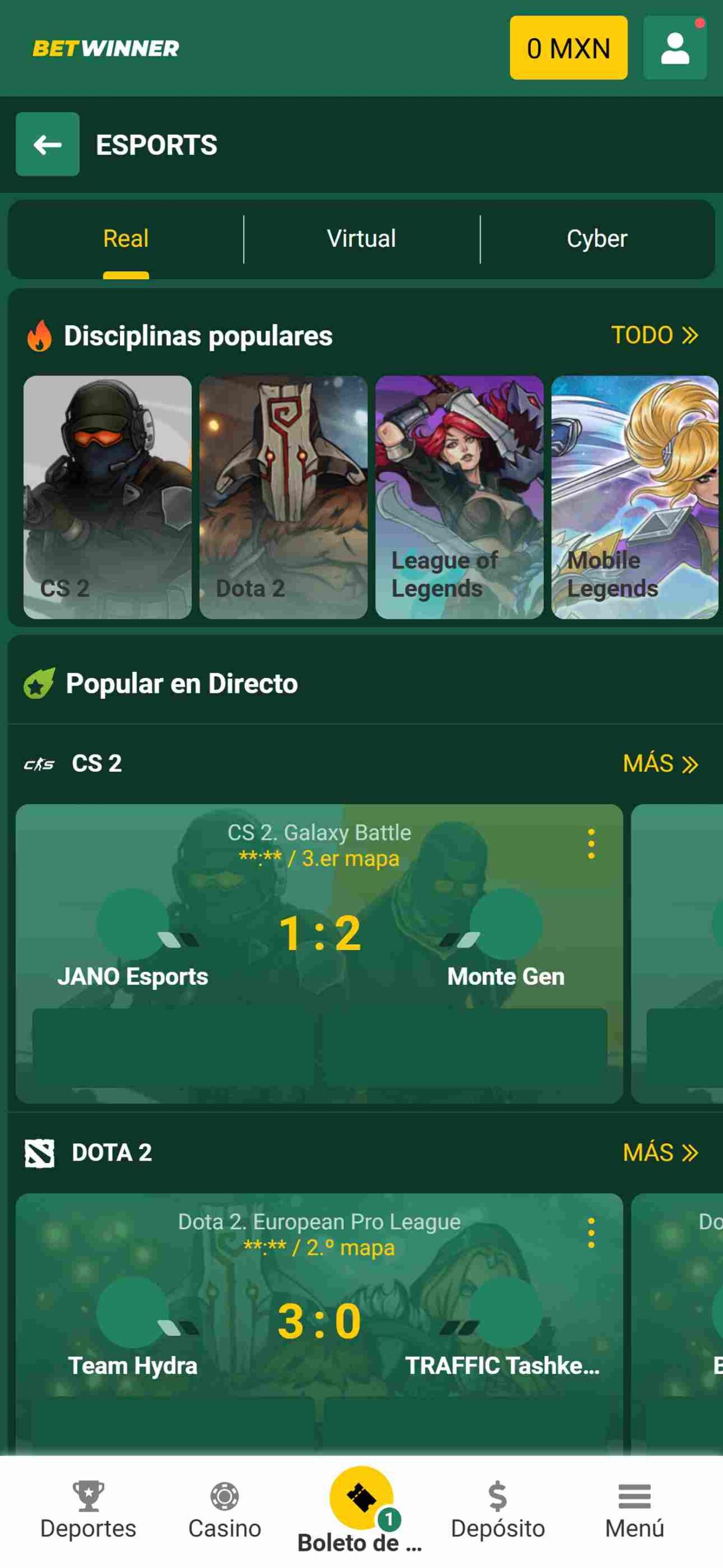723x1568 pixels.
Task: Open options for the Galaxy Battle match
Action: click(591, 843)
